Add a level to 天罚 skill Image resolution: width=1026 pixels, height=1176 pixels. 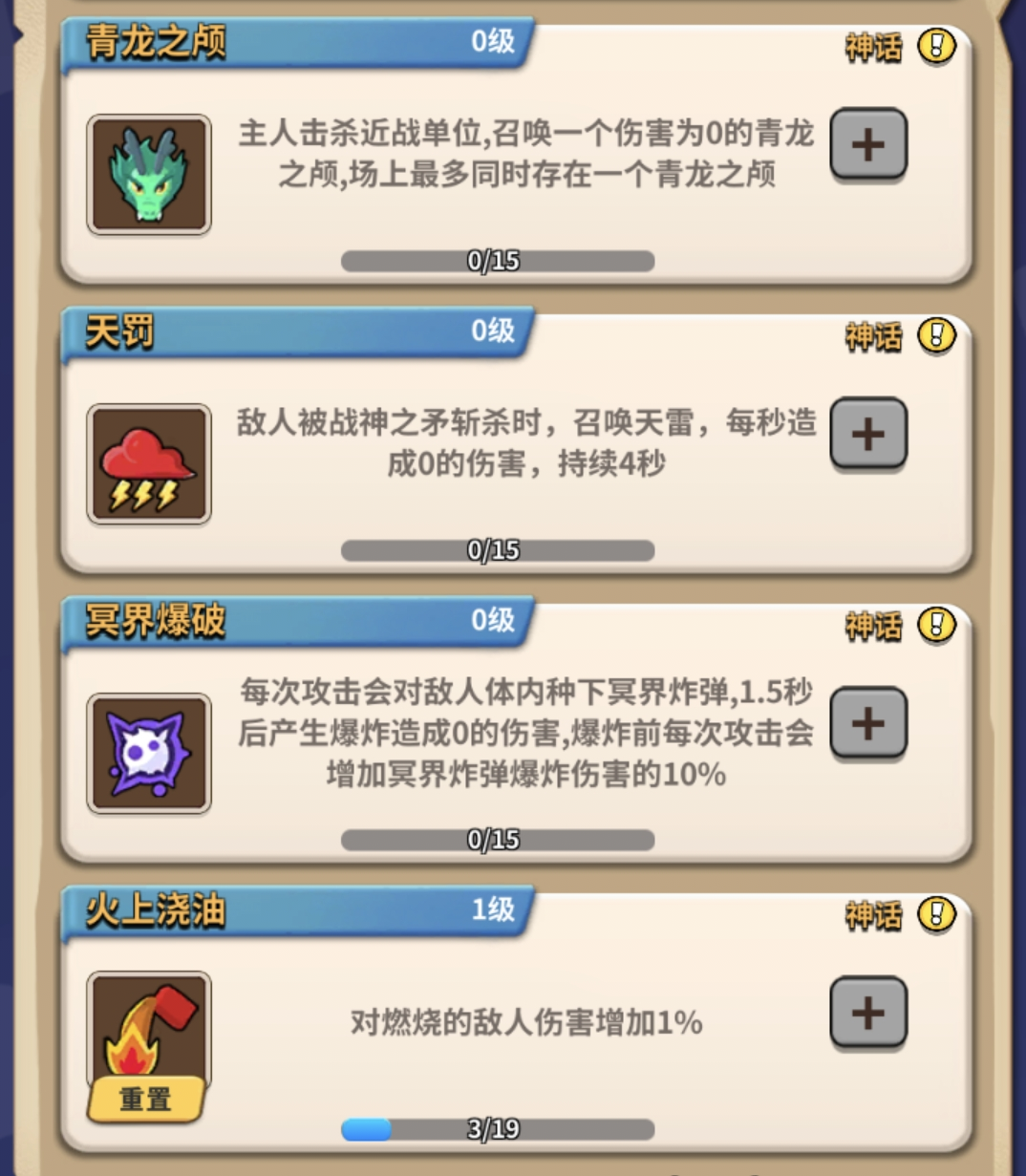pyautogui.click(x=867, y=435)
